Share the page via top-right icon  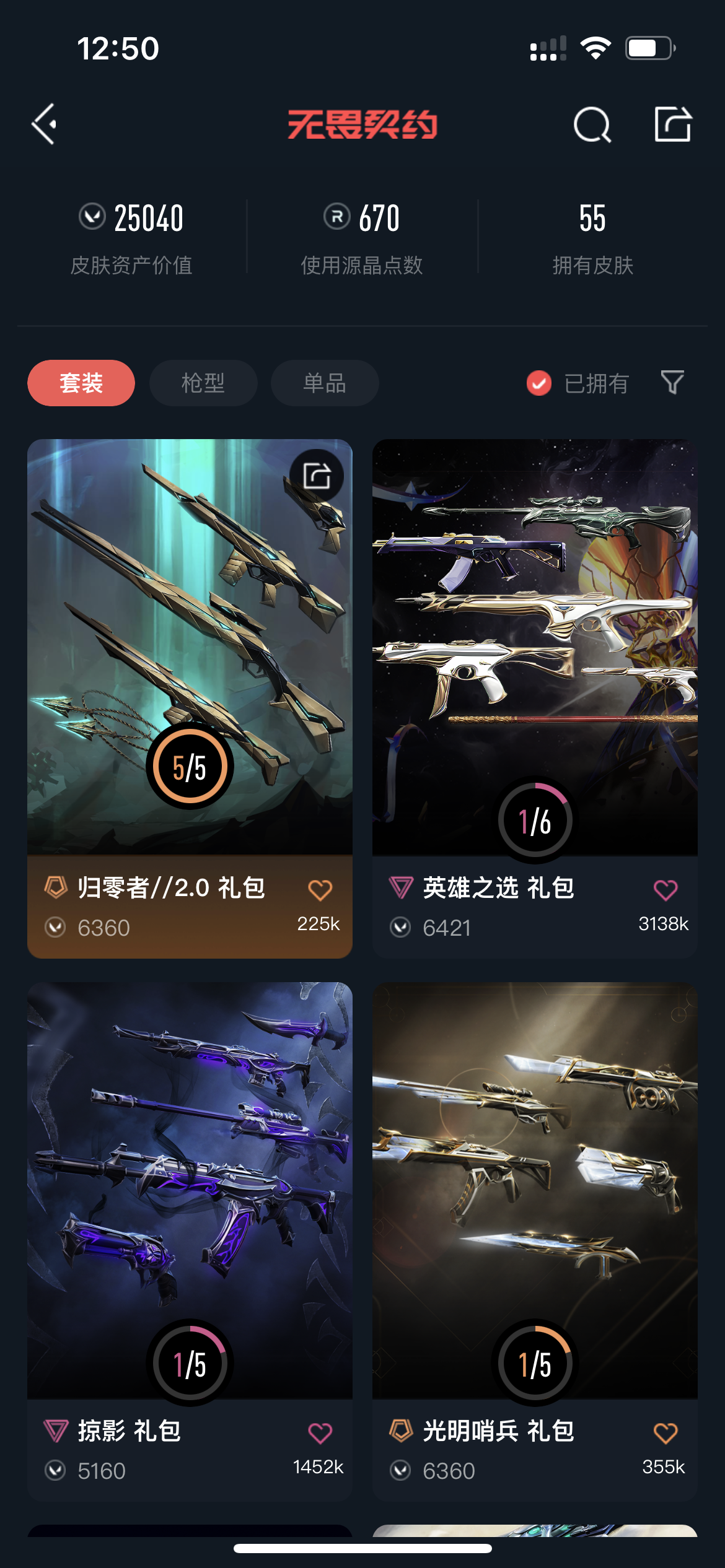pos(672,124)
